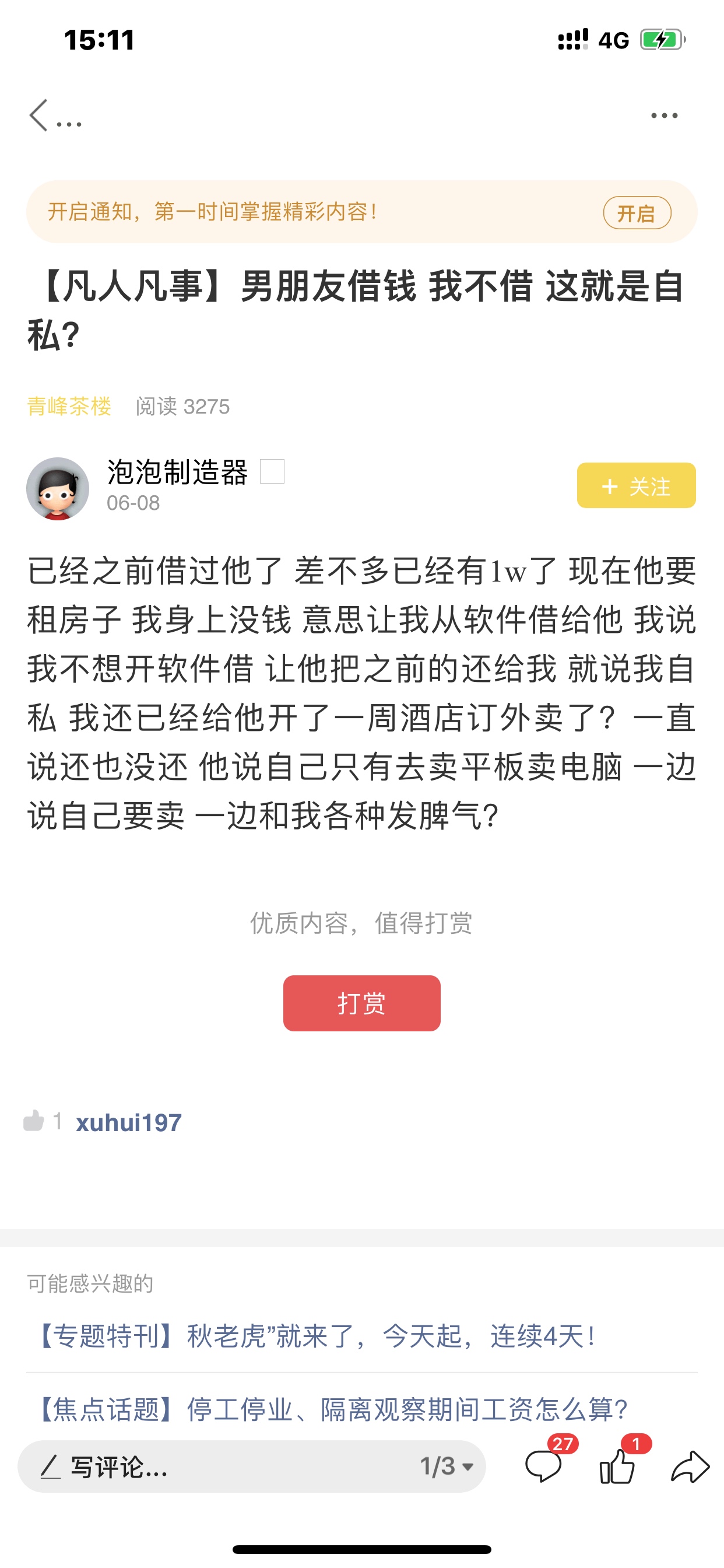Open the 专题特刊 秋老虎 article
The image size is (724, 1568).
click(317, 1336)
